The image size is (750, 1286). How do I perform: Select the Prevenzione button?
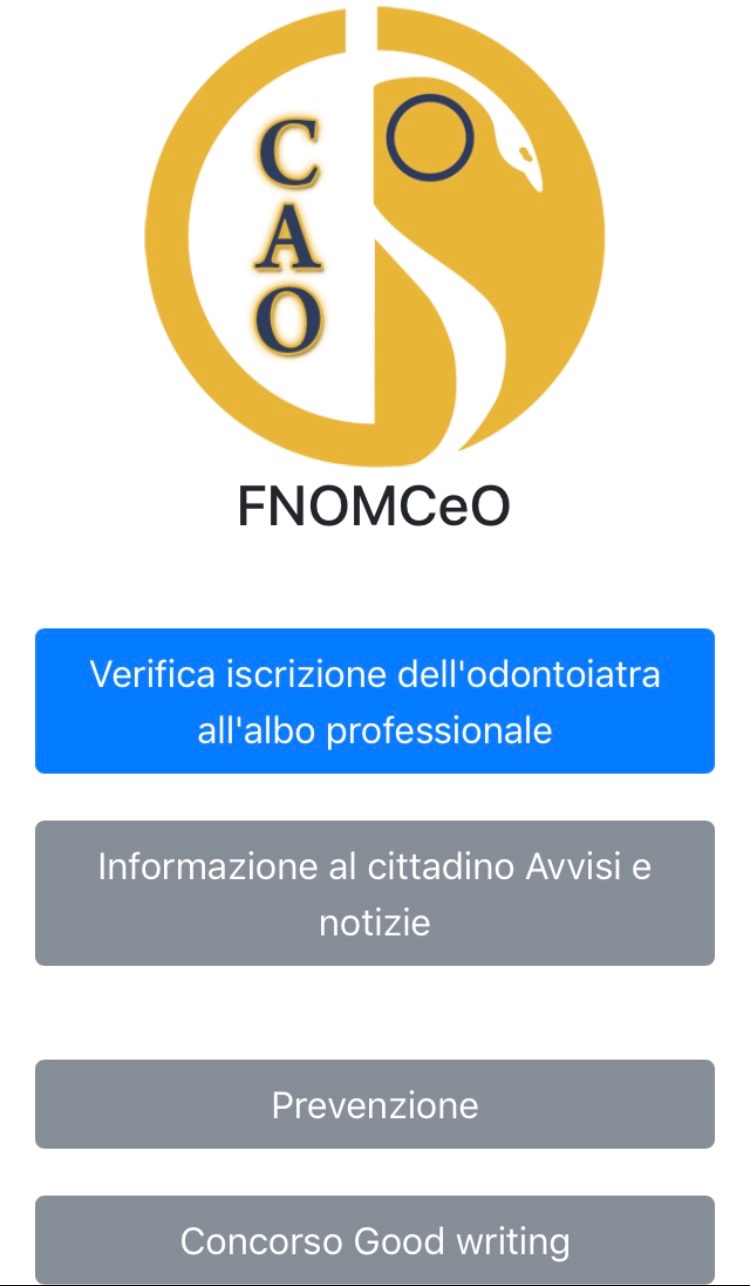pos(375,1104)
